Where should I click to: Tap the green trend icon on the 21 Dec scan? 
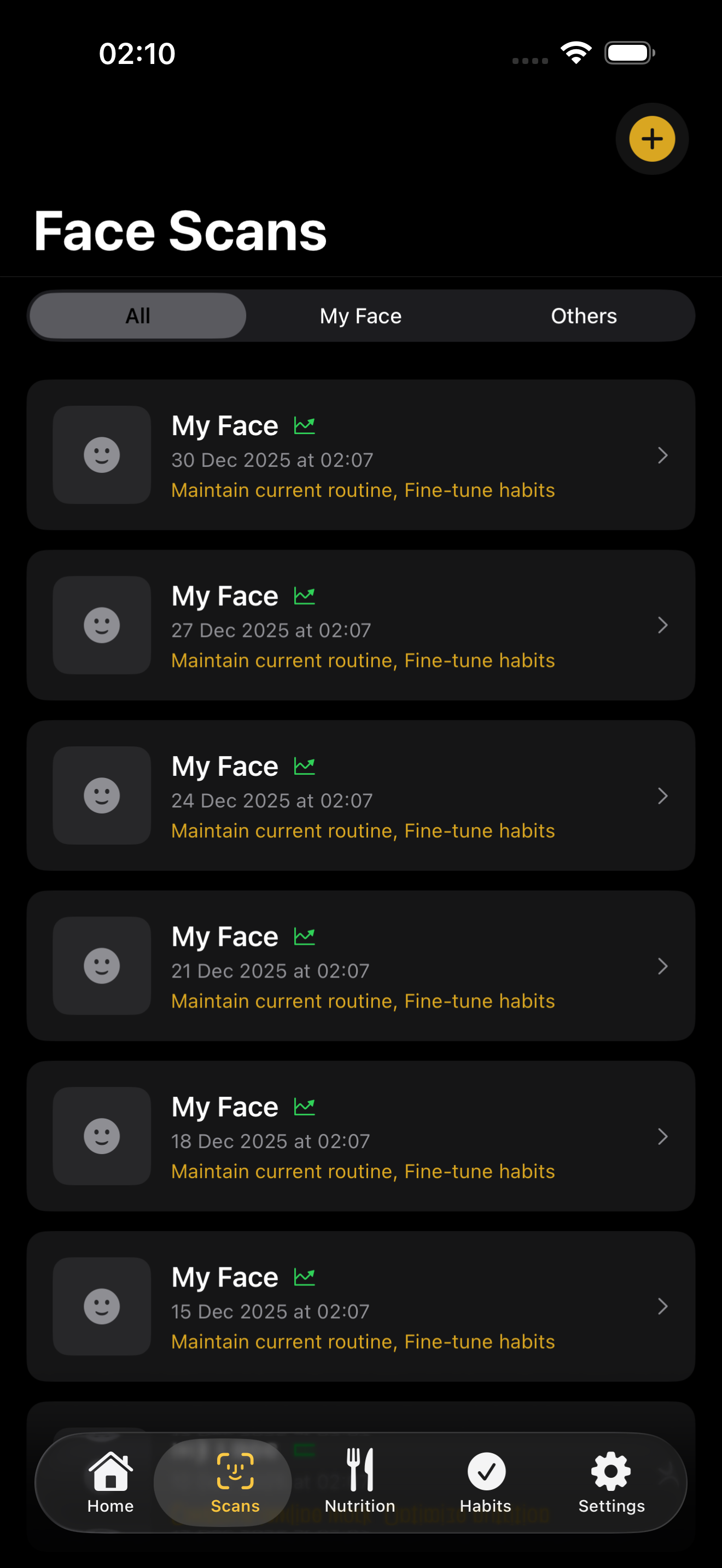(305, 935)
